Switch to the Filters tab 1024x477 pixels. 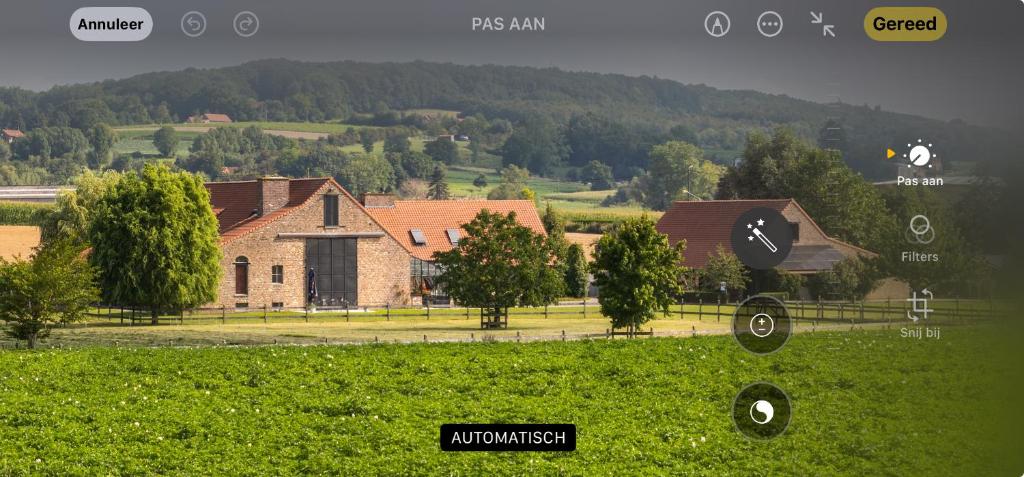pos(919,238)
